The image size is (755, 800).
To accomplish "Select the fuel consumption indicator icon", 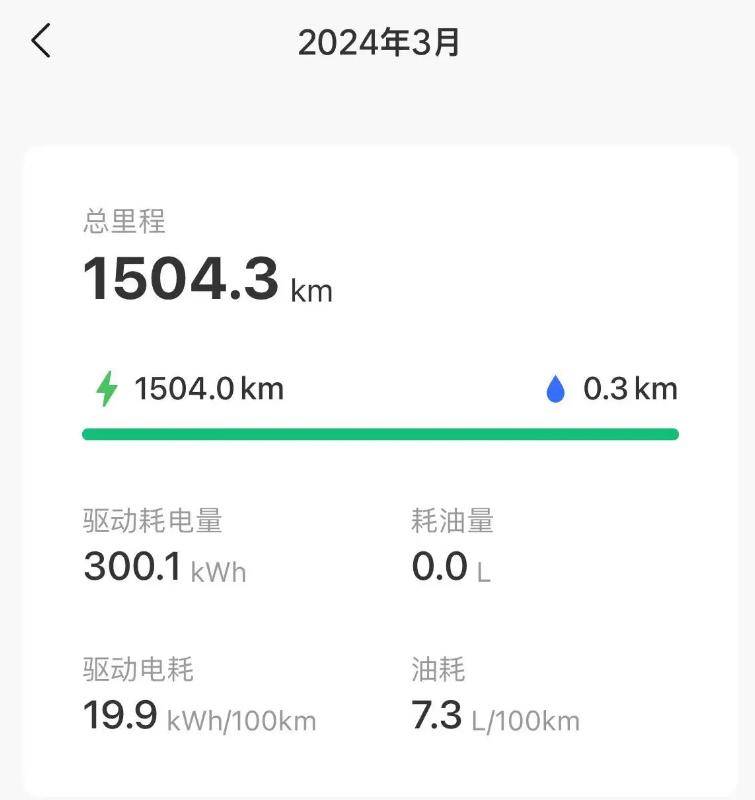I will pos(555,388).
